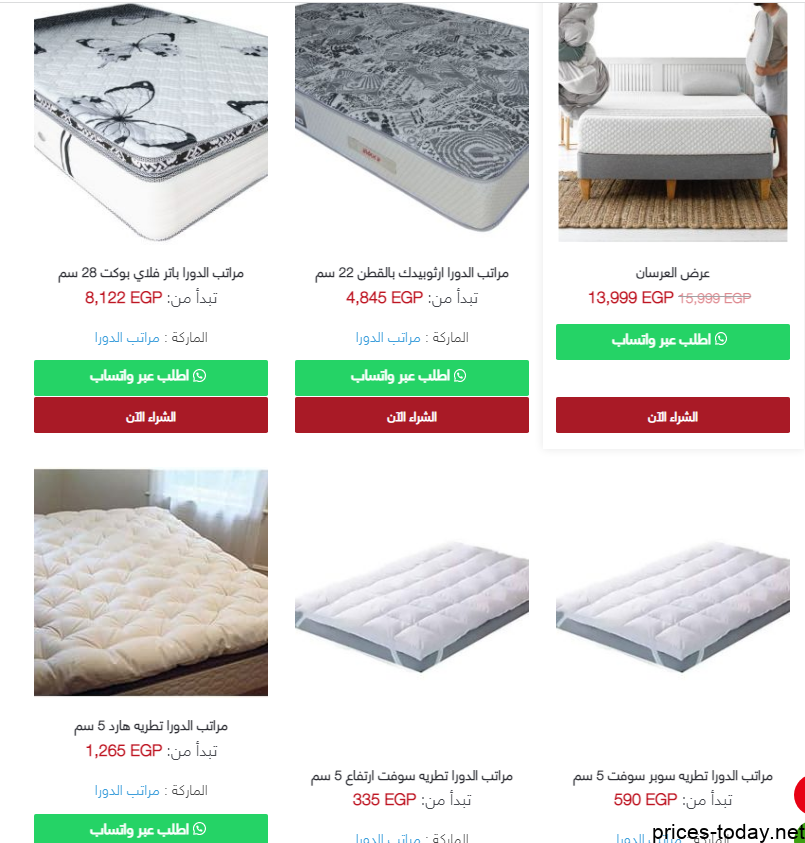Buy the 28 سم butterfly pocket mattress now

pyautogui.click(x=150, y=416)
